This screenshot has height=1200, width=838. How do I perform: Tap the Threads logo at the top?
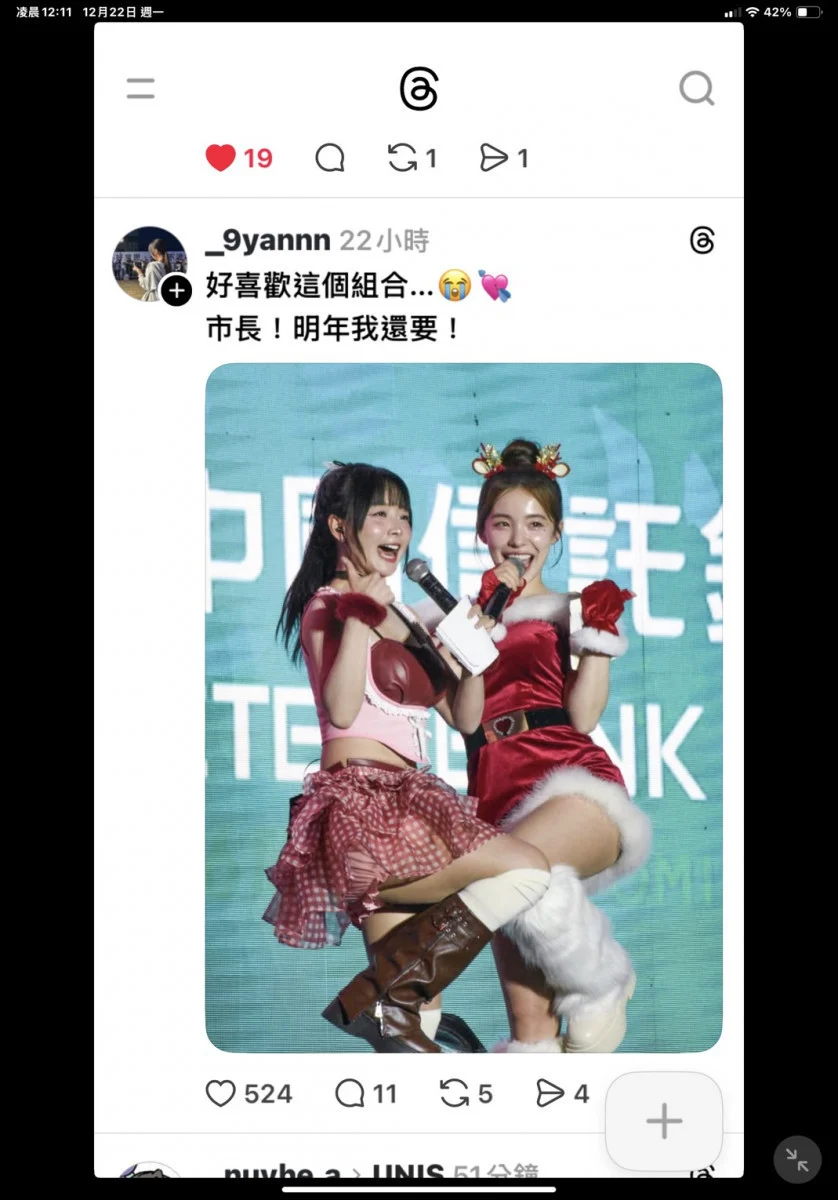(419, 89)
